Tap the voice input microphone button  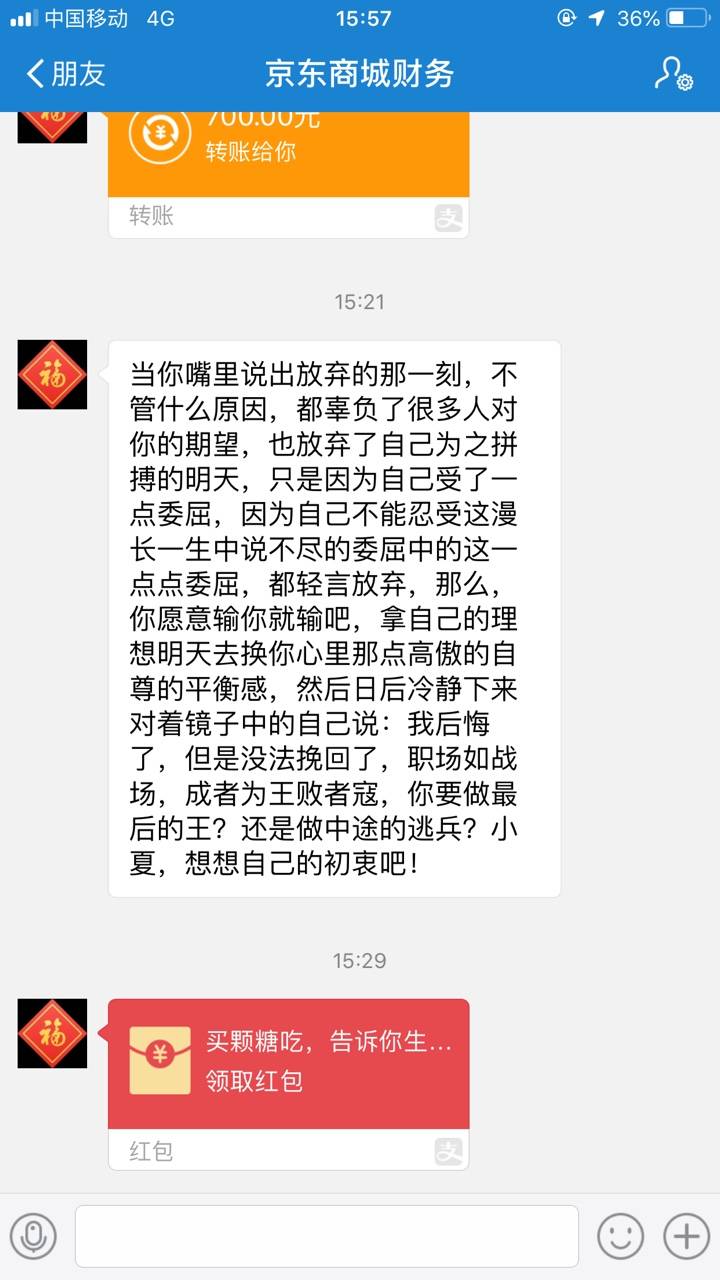[34, 1236]
